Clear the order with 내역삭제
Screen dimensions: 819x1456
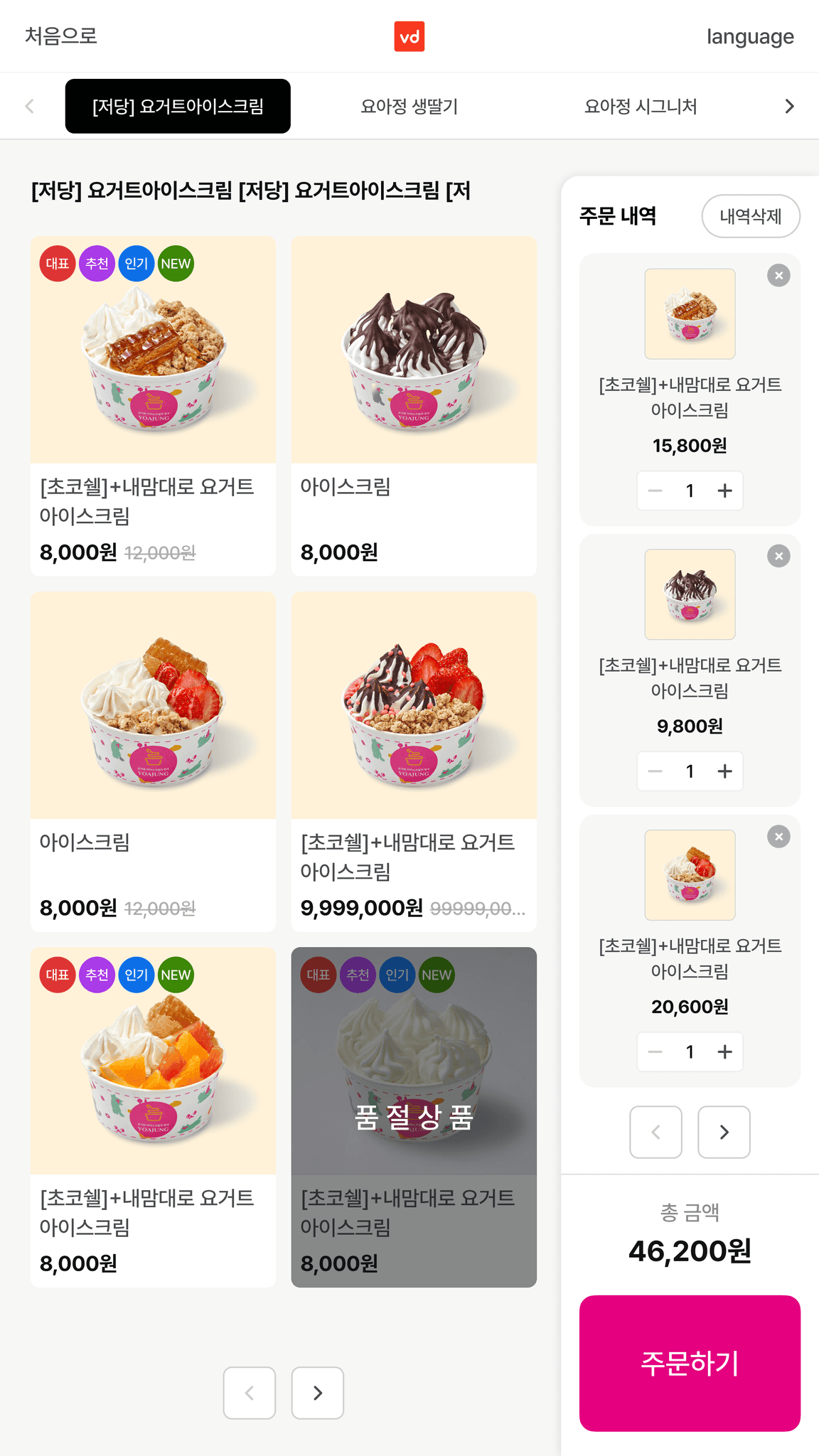pyautogui.click(x=750, y=216)
